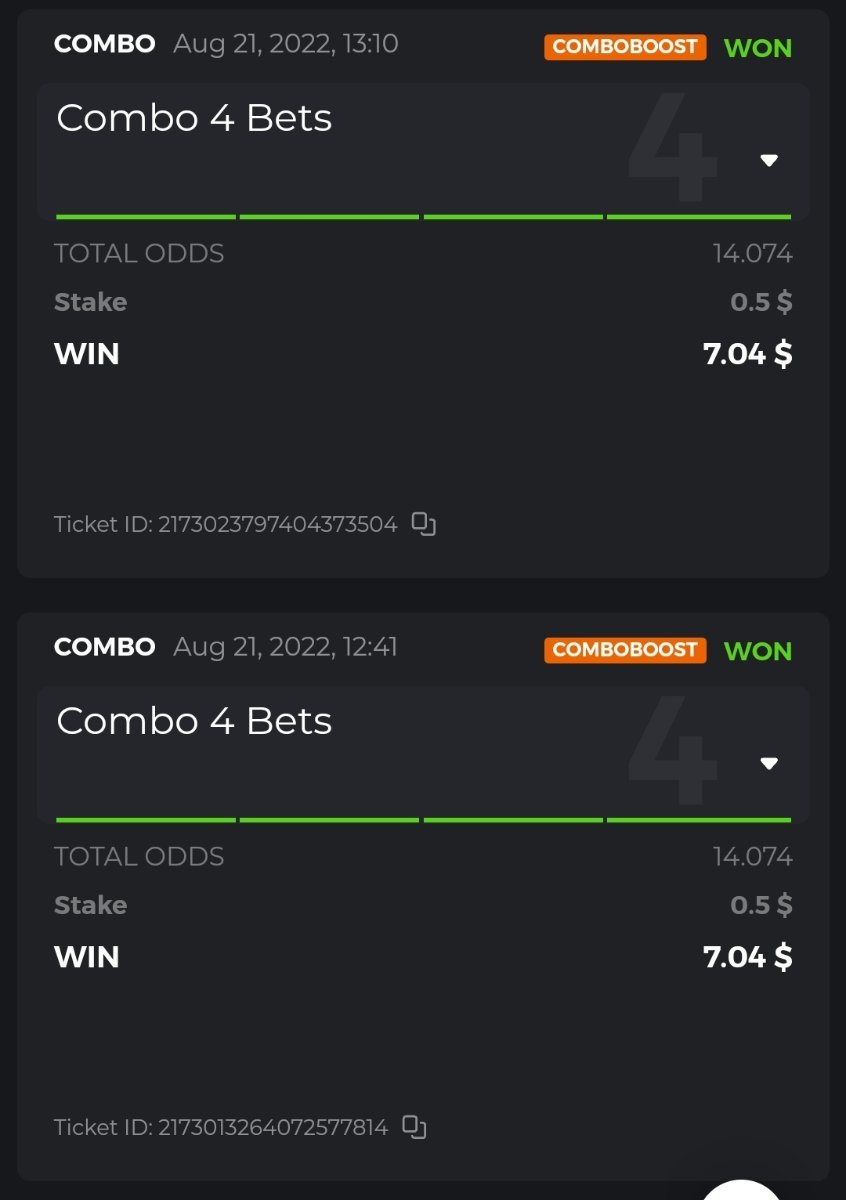
Task: Expand the 12:41 Combo 4 Bets details
Action: (x=768, y=763)
